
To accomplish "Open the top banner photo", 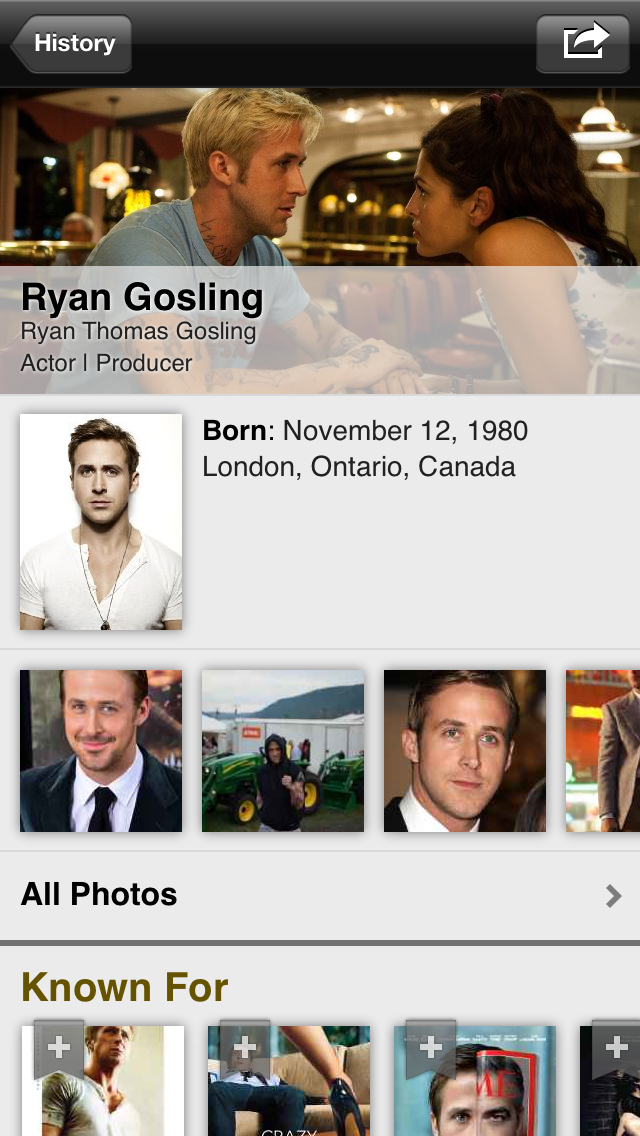I will coord(320,175).
